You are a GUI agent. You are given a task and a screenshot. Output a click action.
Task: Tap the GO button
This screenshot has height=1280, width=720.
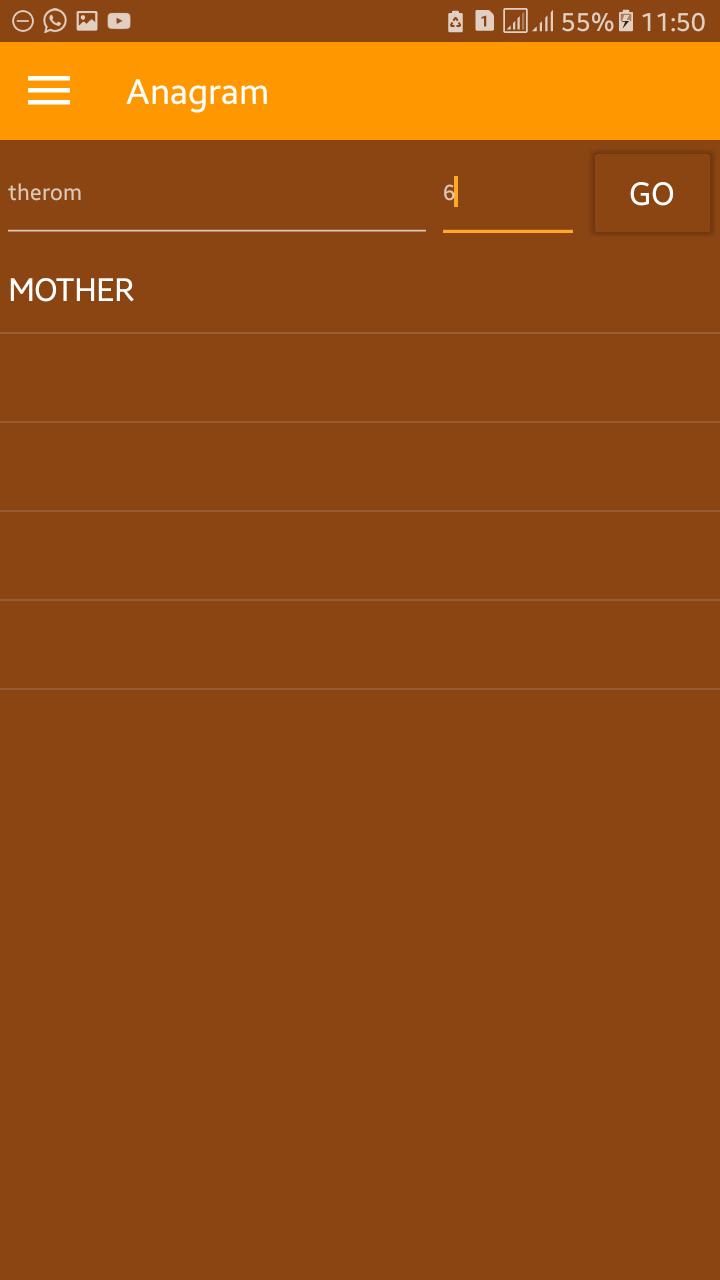click(x=652, y=193)
